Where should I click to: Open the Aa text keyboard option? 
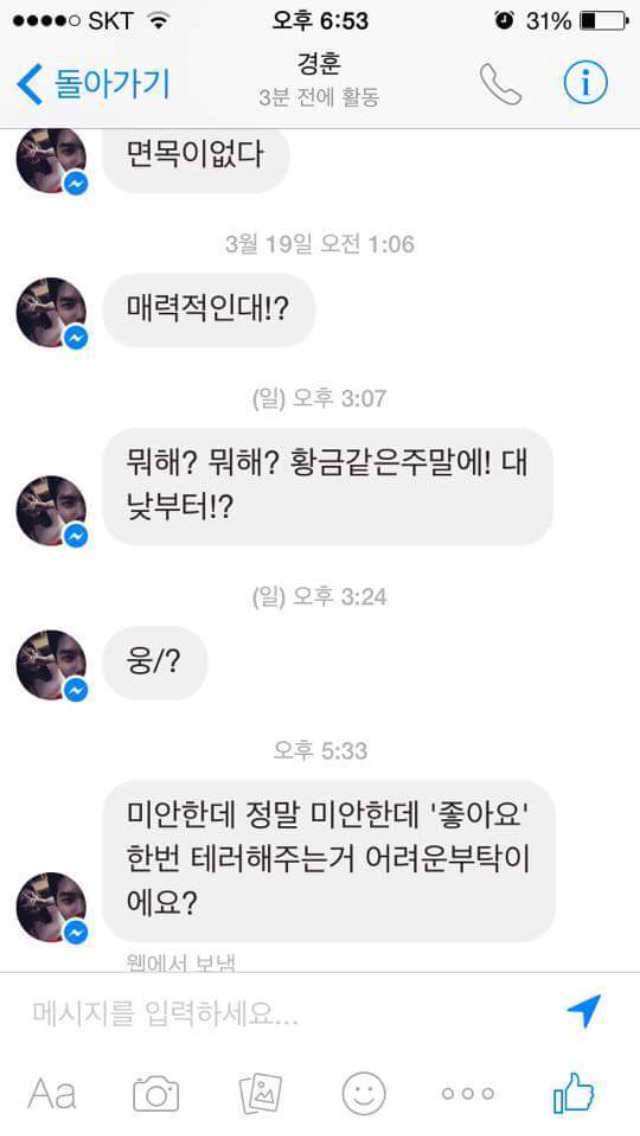click(x=51, y=1094)
